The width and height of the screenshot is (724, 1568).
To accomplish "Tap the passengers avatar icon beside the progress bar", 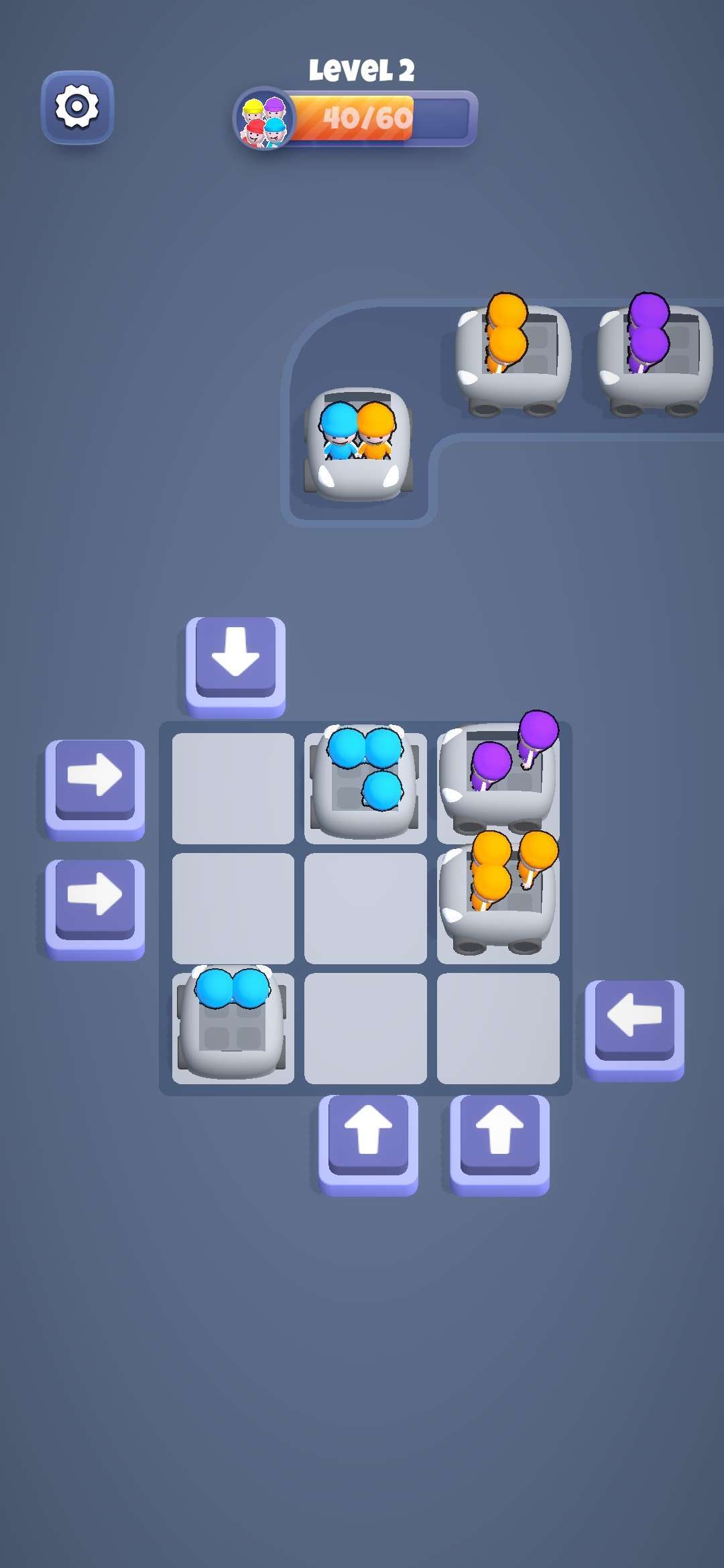I will (x=263, y=119).
